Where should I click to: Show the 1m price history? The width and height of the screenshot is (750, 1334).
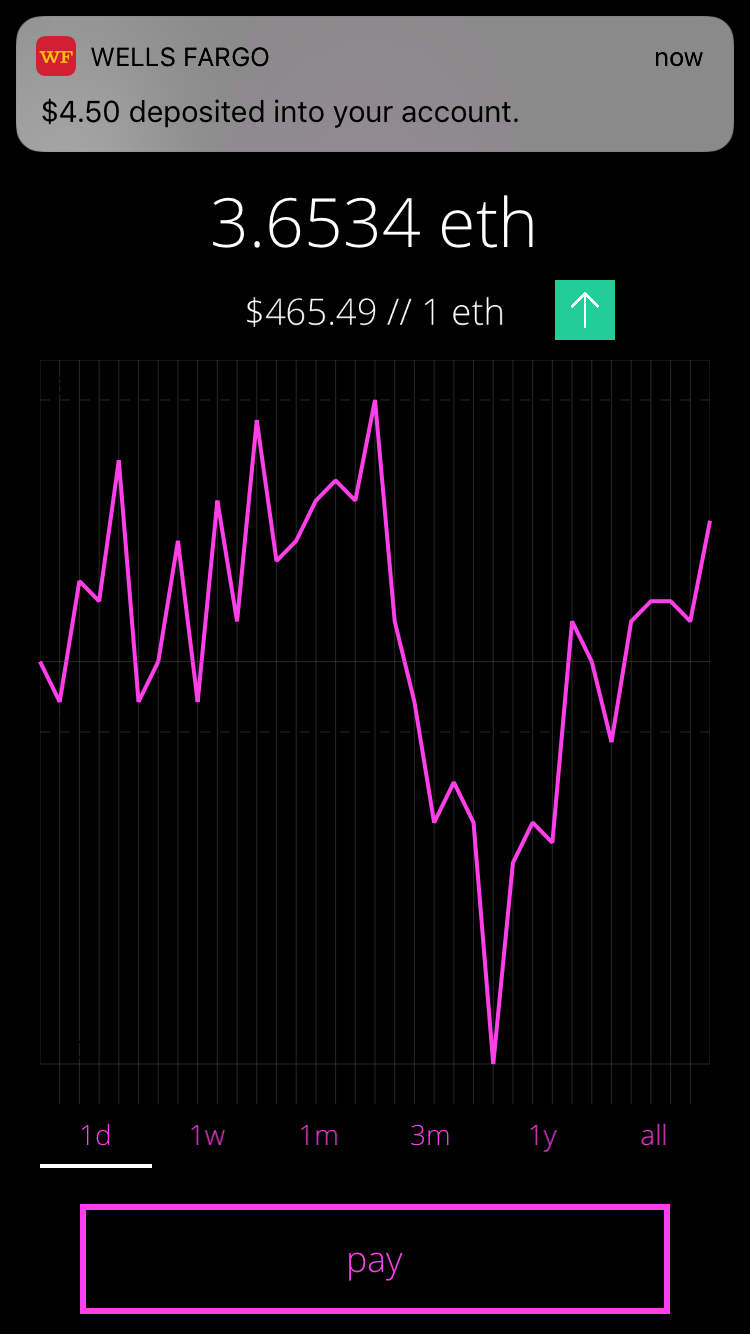319,1136
